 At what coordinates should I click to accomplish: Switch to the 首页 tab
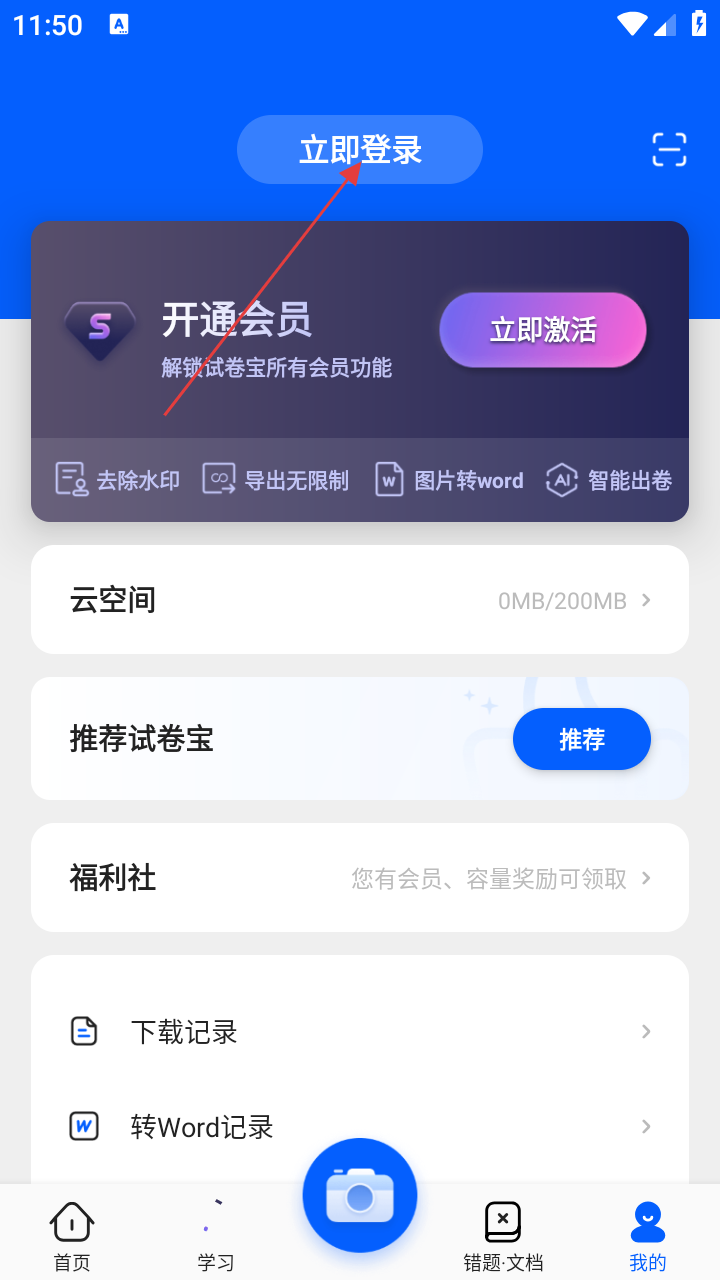[72, 1236]
